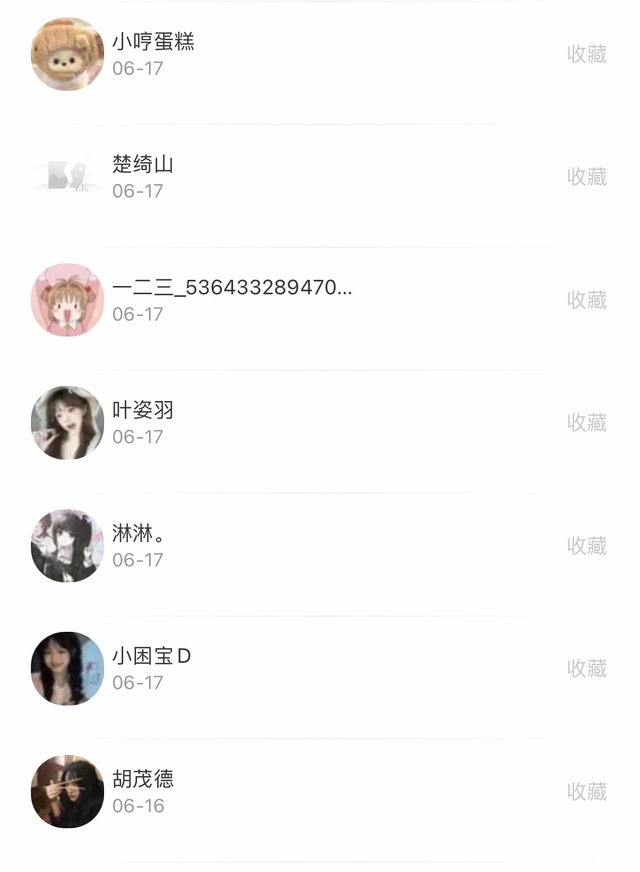Tap 收藏 on the 一二三_536433289470… row

click(x=587, y=300)
